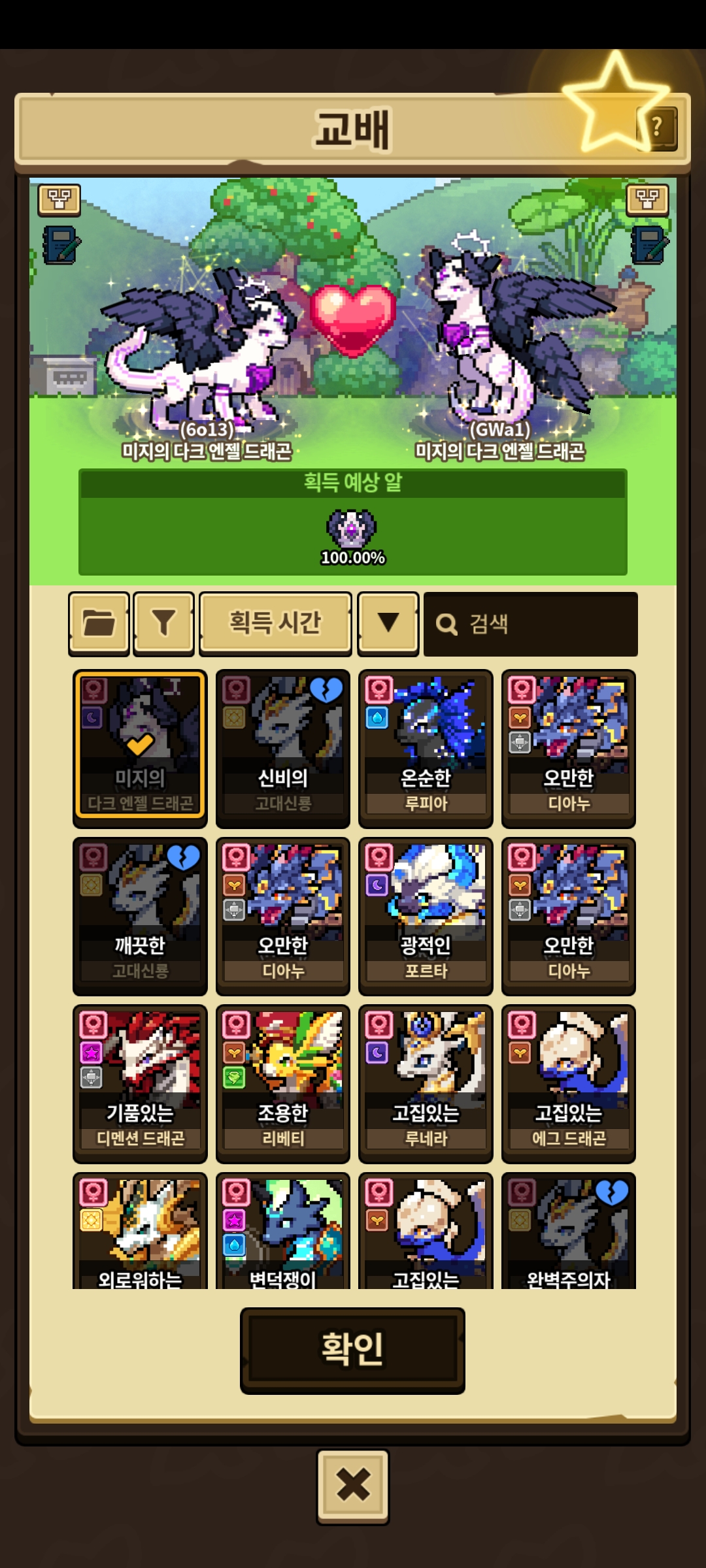Image resolution: width=706 pixels, height=1568 pixels.
Task: Choose the 기품있는 디멘션 드래곤 card
Action: [140, 1083]
